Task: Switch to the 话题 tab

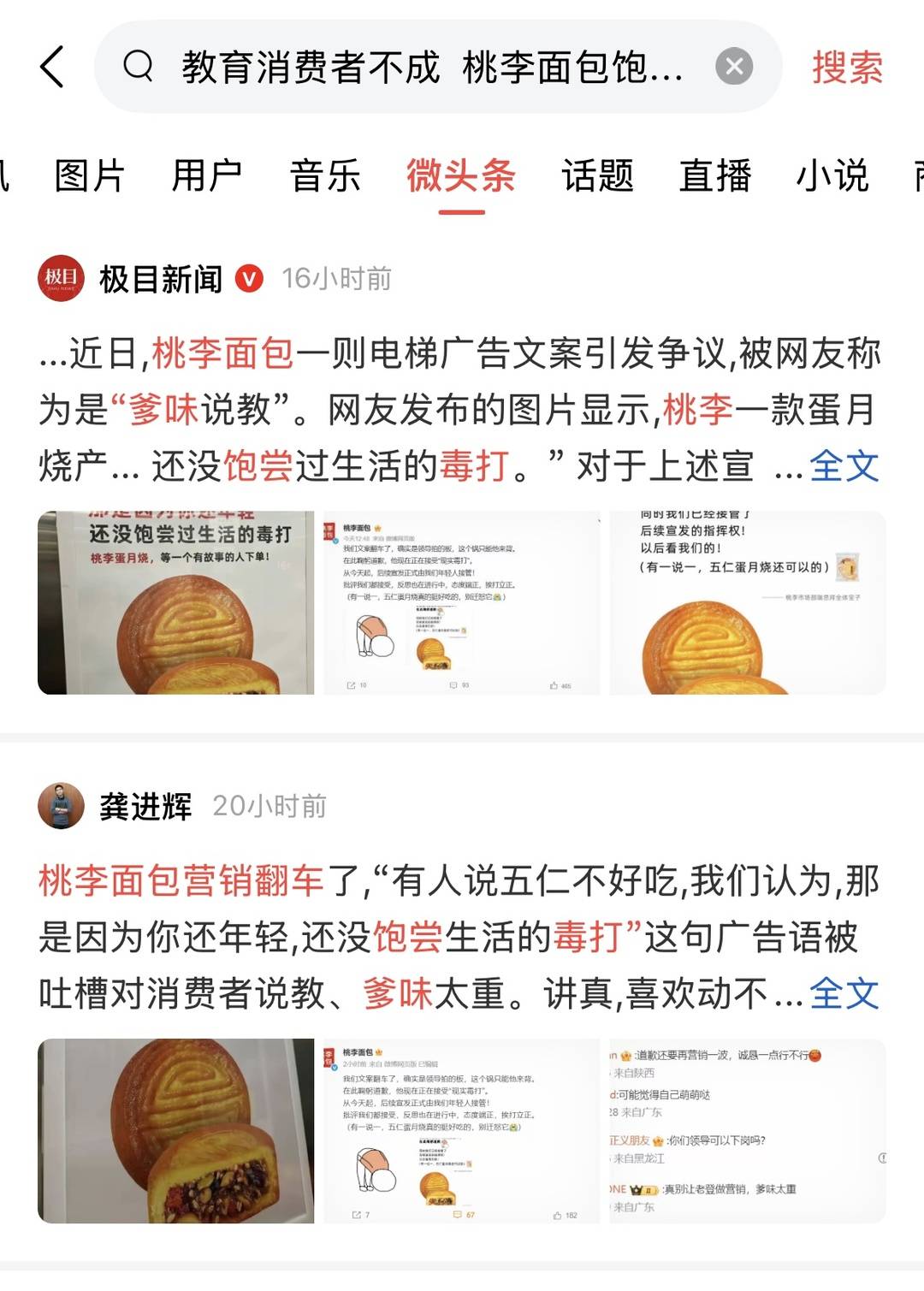Action: (597, 176)
